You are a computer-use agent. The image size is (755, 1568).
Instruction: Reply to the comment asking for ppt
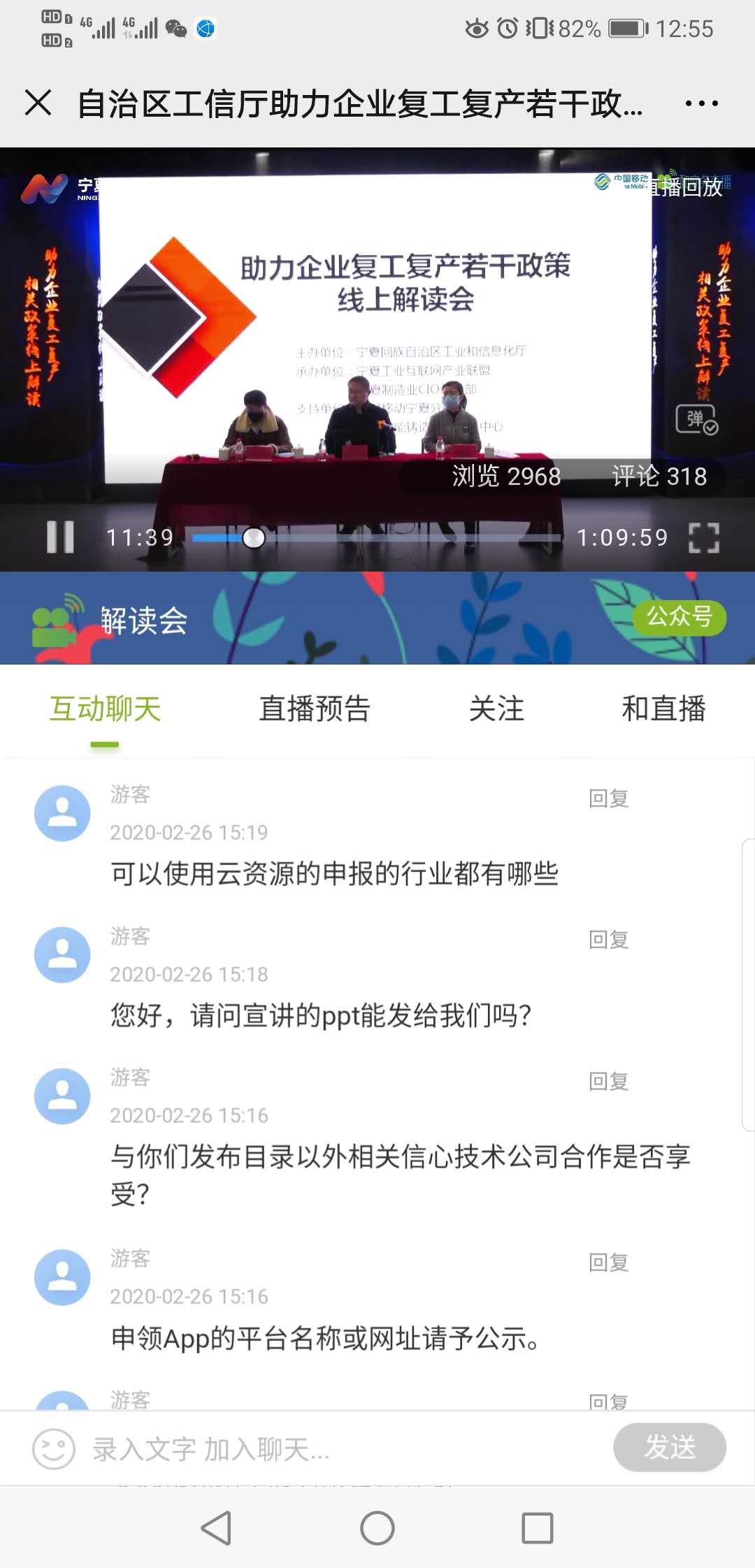pos(608,940)
